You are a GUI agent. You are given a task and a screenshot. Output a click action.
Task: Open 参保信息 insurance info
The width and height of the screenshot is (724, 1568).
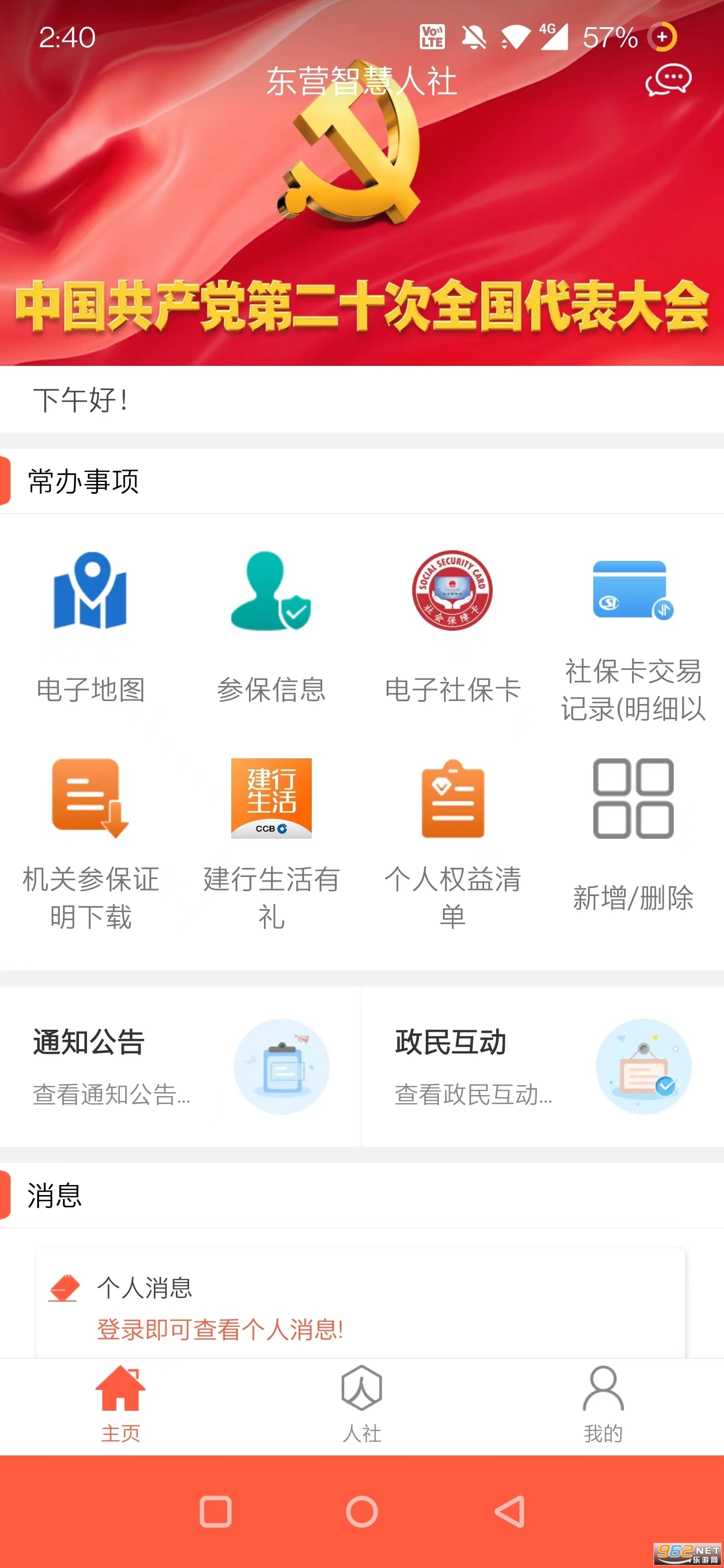(x=271, y=627)
